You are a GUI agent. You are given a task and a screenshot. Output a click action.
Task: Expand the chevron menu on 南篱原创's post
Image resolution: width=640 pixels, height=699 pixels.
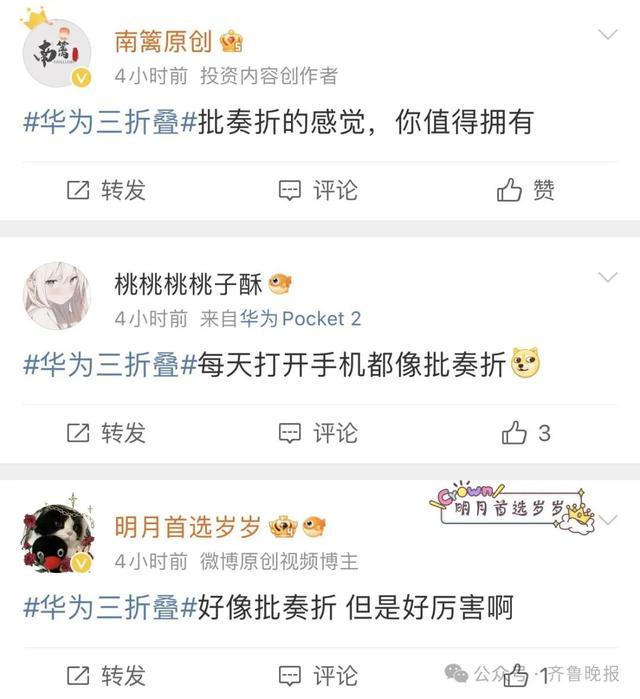click(x=607, y=35)
